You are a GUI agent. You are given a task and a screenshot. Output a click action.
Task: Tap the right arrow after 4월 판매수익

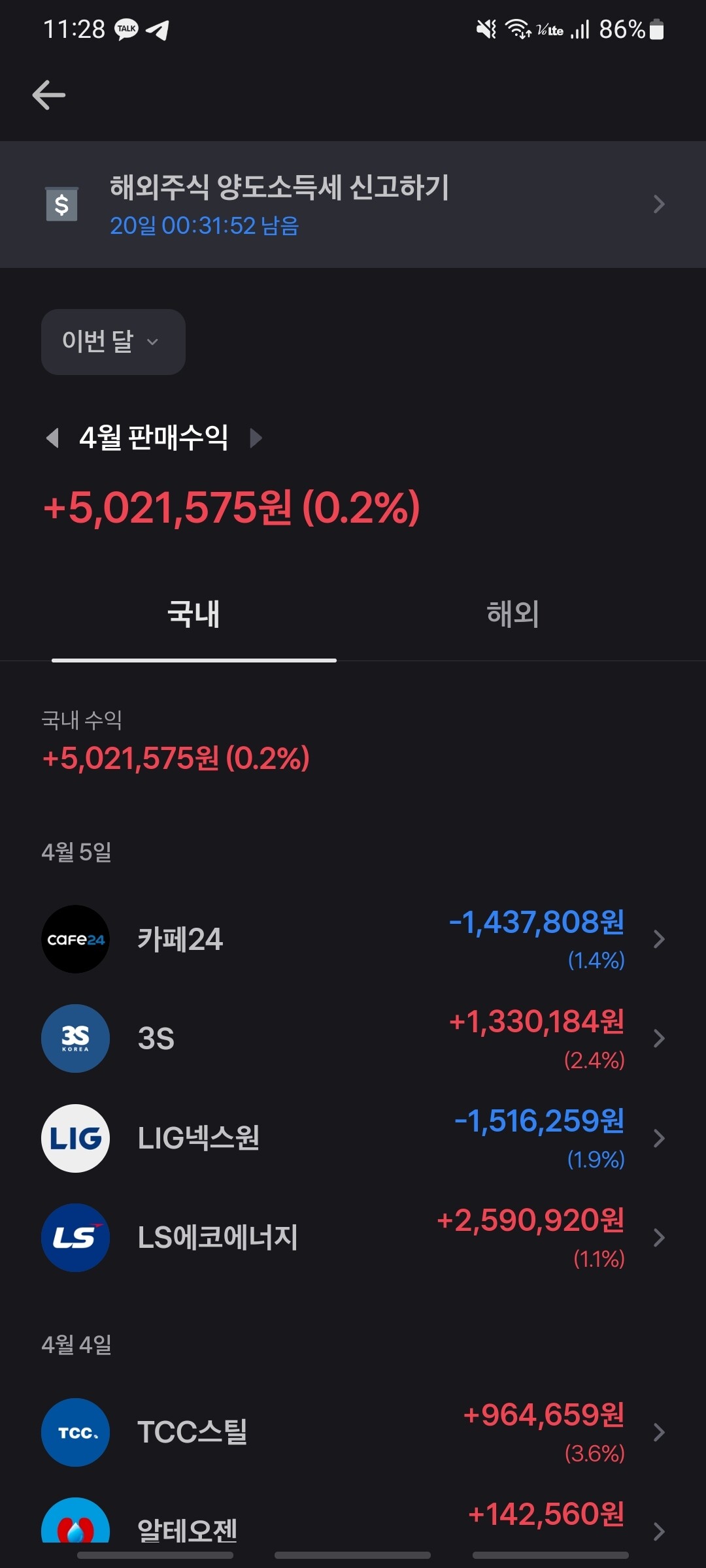click(255, 438)
